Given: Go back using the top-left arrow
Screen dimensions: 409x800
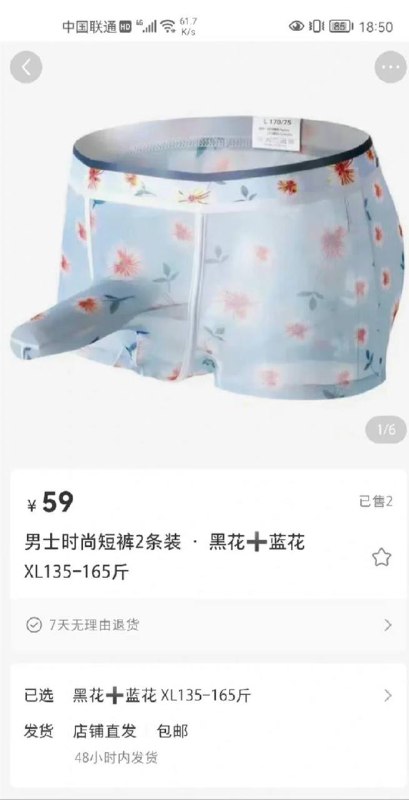Looking at the screenshot, I should click(x=26, y=67).
